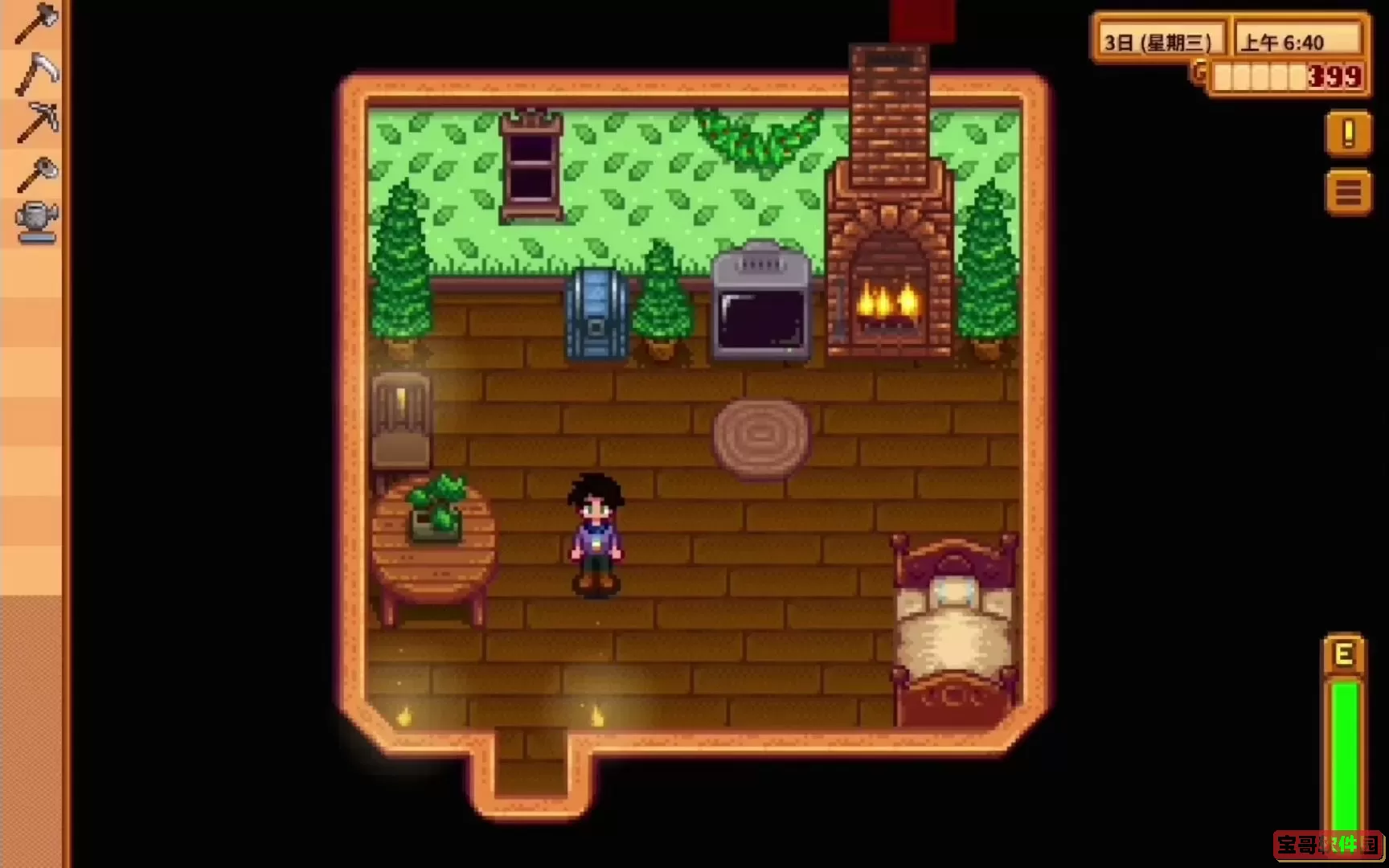This screenshot has height=868, width=1389.
Task: Open the game menu button
Action: point(1348,192)
